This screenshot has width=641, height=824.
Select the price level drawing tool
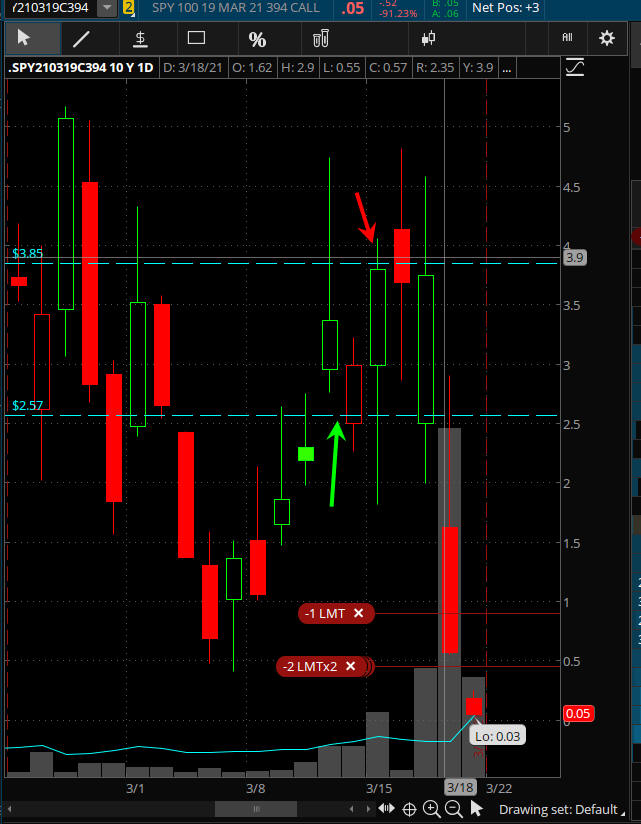pos(140,39)
